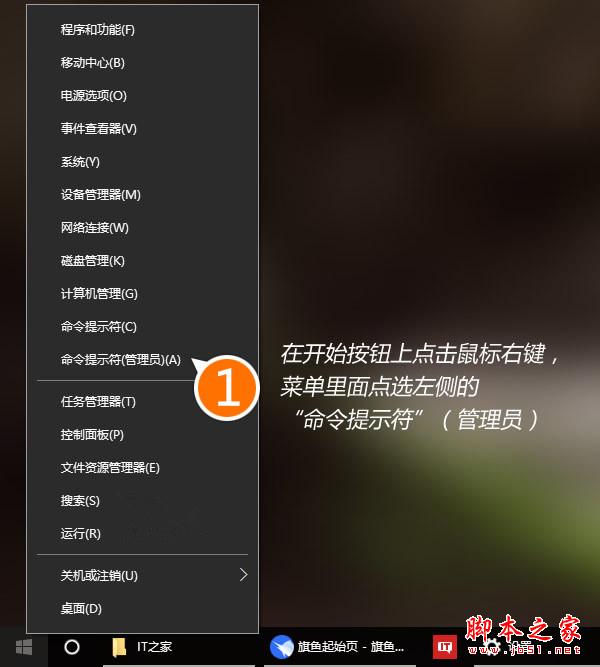This screenshot has height=667, width=600.
Task: Launch 事件查看器(V)
Action: tap(98, 129)
